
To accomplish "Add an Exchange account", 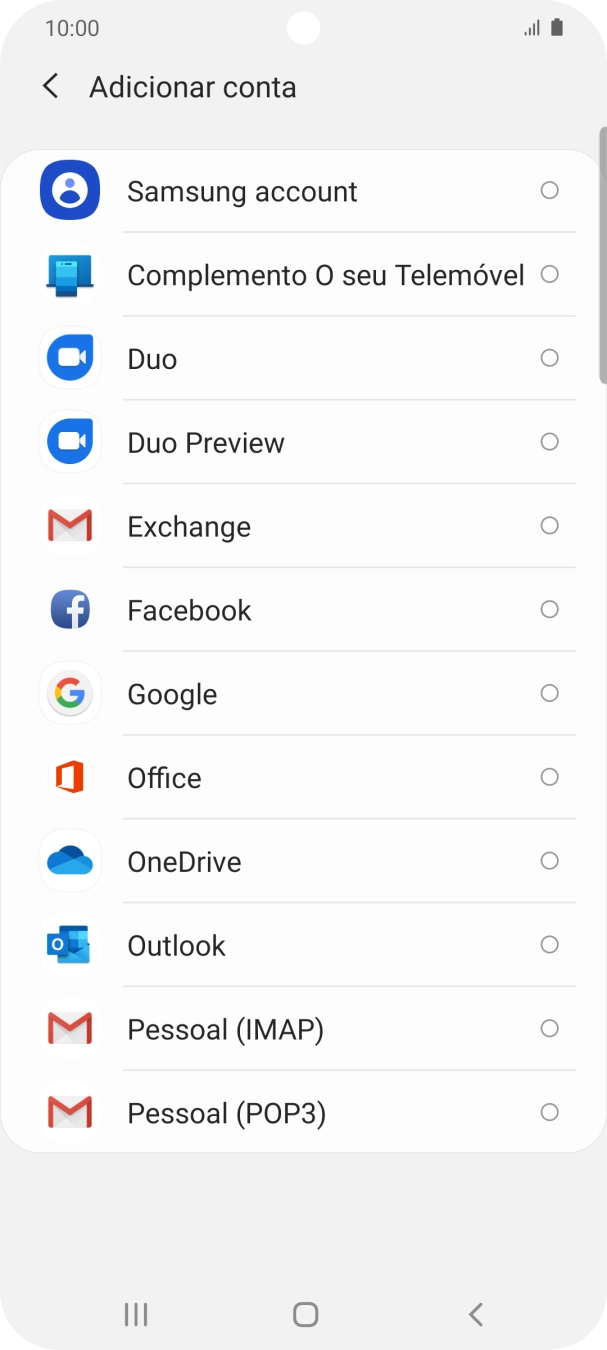I will [x=189, y=527].
